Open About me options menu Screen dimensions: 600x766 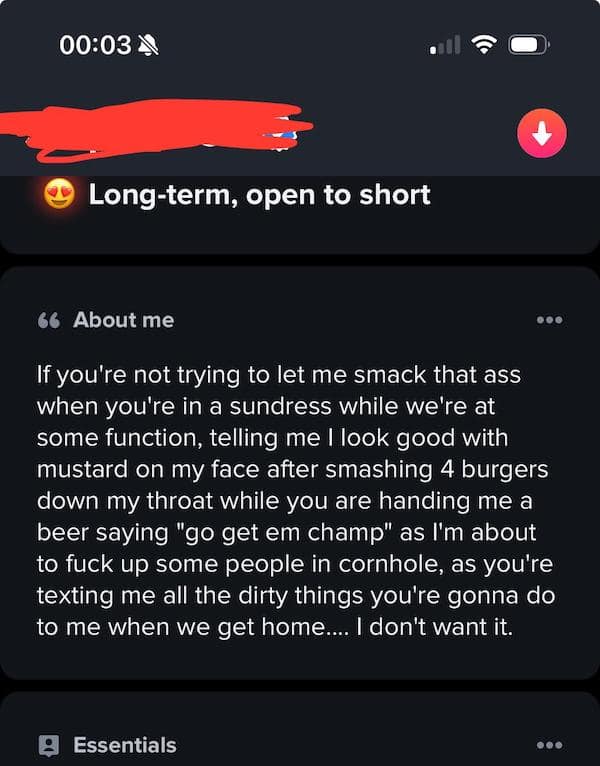[549, 320]
